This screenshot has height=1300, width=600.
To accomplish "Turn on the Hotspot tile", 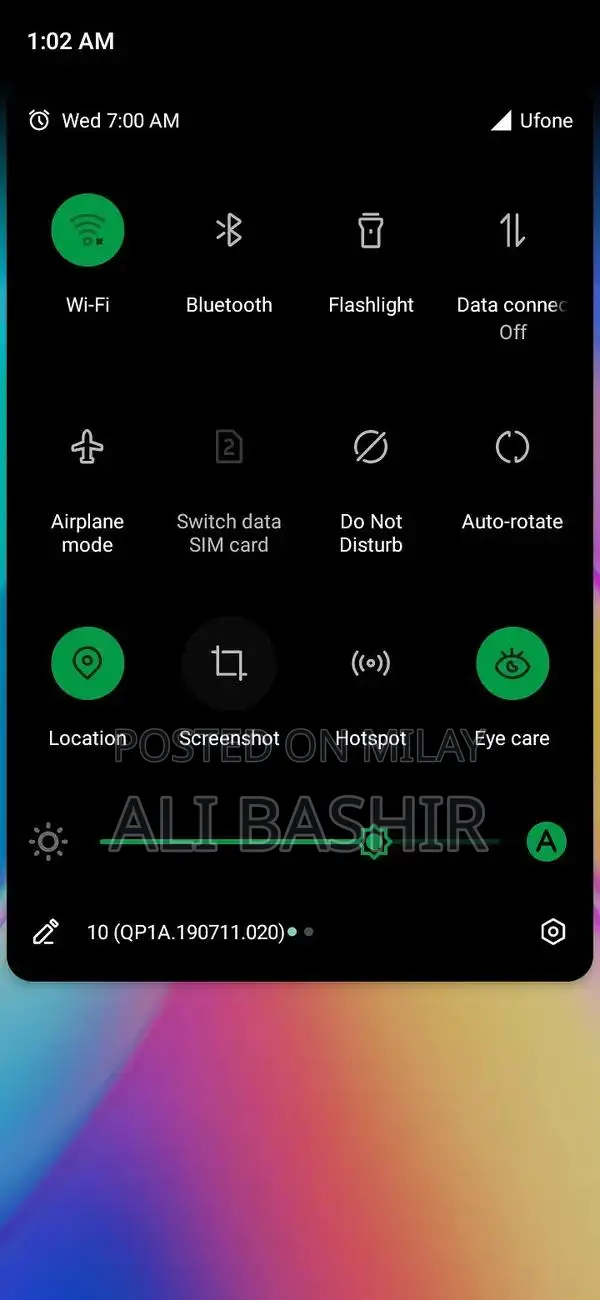I will tap(371, 663).
